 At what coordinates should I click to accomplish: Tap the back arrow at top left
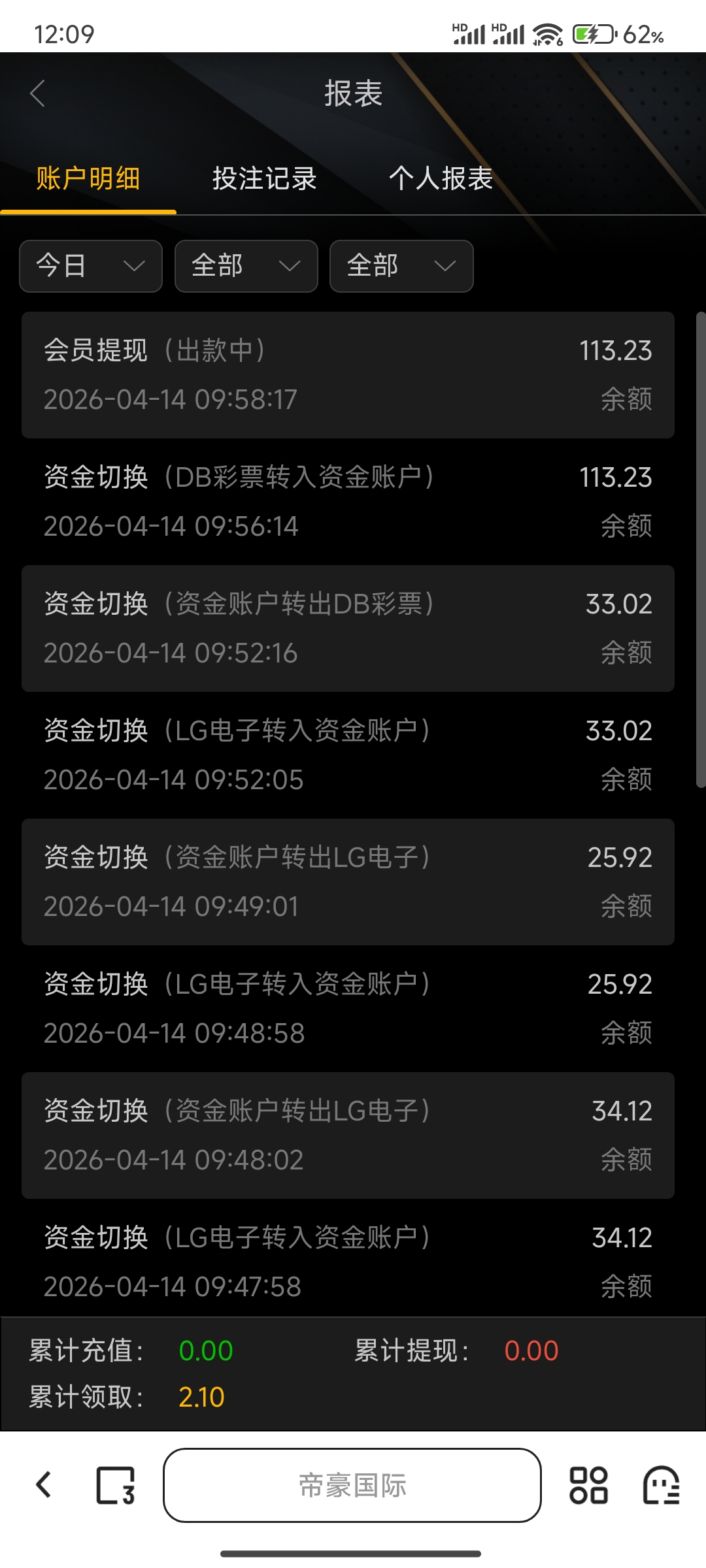pos(37,93)
